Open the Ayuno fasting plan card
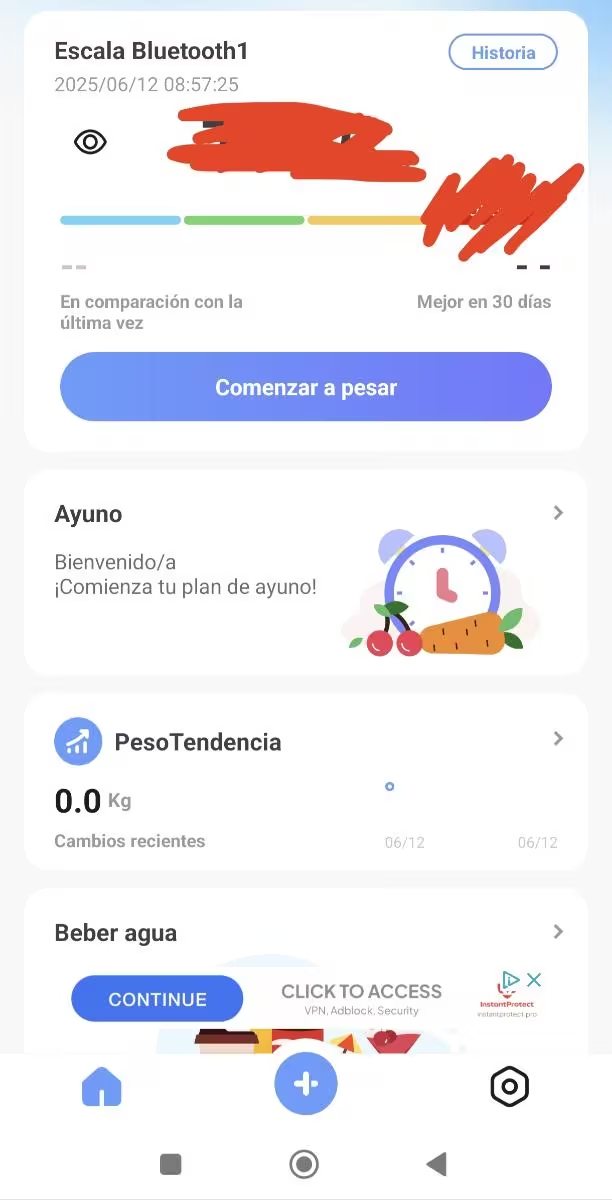The height and width of the screenshot is (1200, 612). [x=306, y=573]
